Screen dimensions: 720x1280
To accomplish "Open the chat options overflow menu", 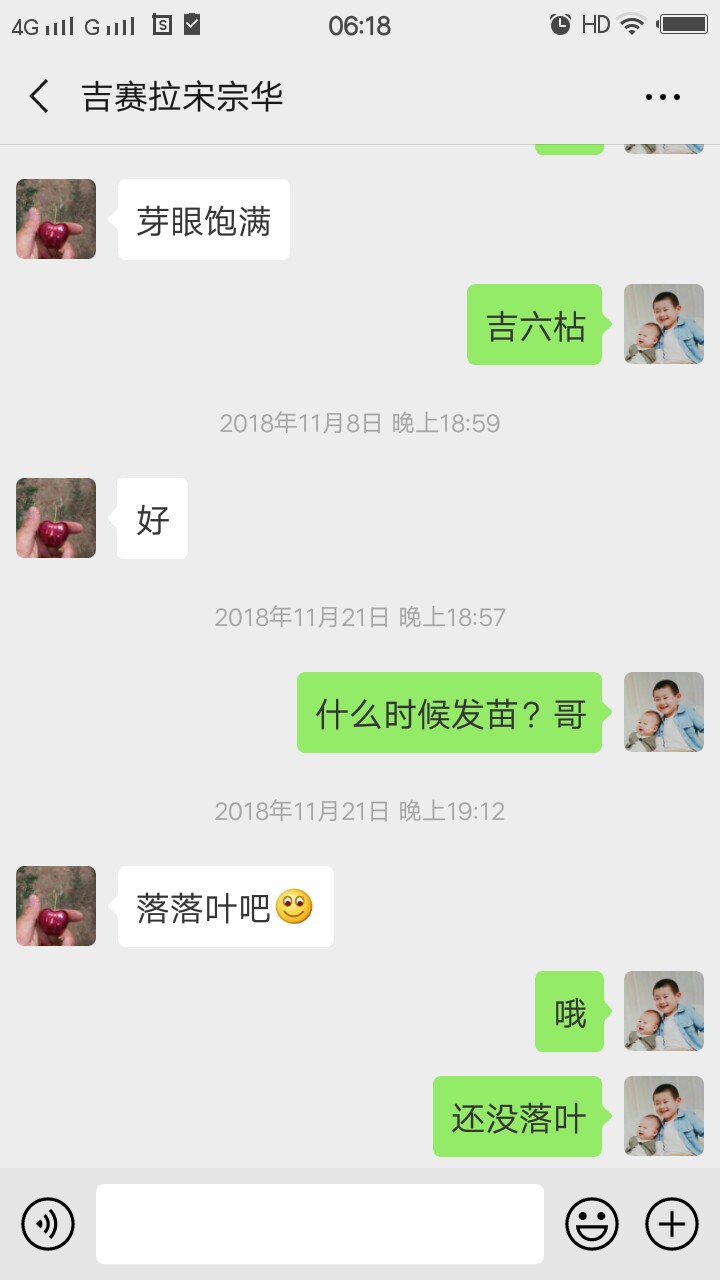I will 662,97.
